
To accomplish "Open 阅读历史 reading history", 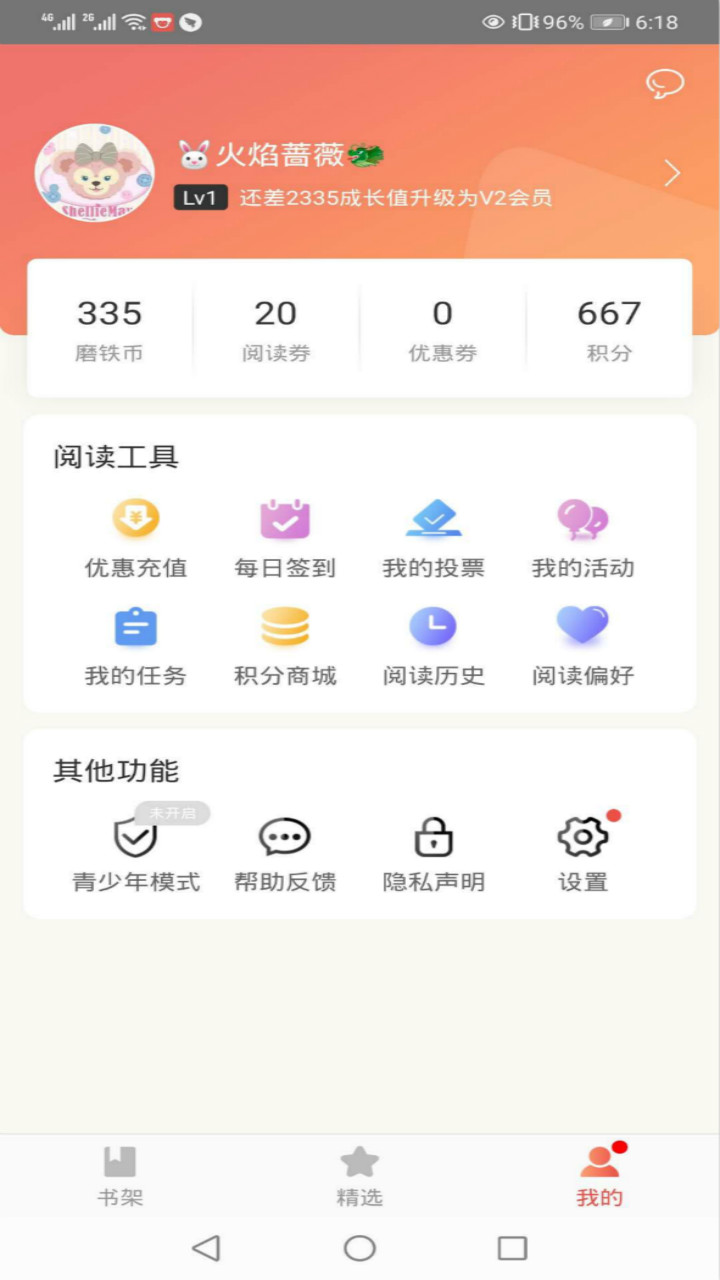I will point(434,646).
